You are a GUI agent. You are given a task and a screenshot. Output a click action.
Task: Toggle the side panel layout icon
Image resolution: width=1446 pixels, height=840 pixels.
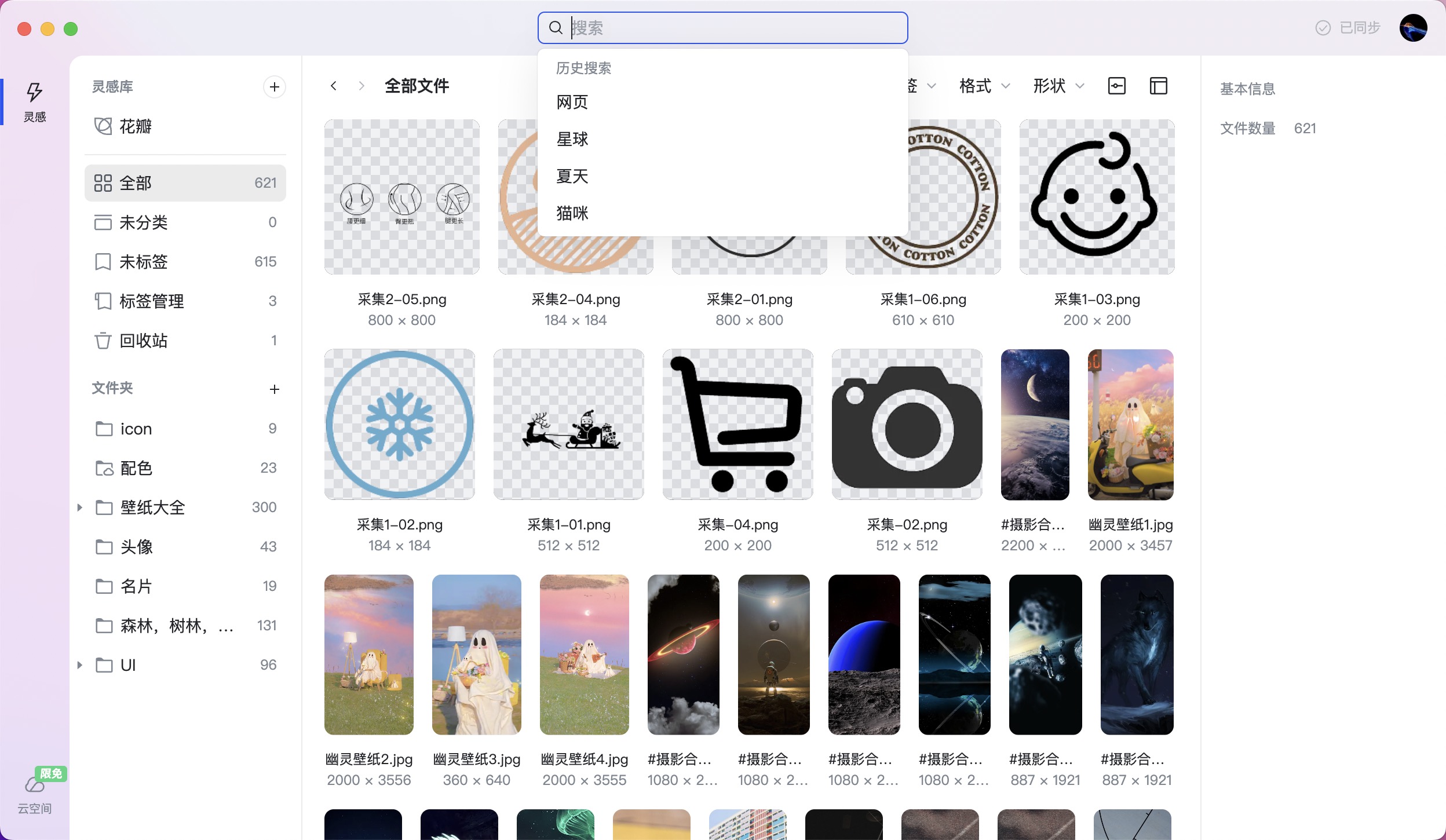pos(1158,86)
